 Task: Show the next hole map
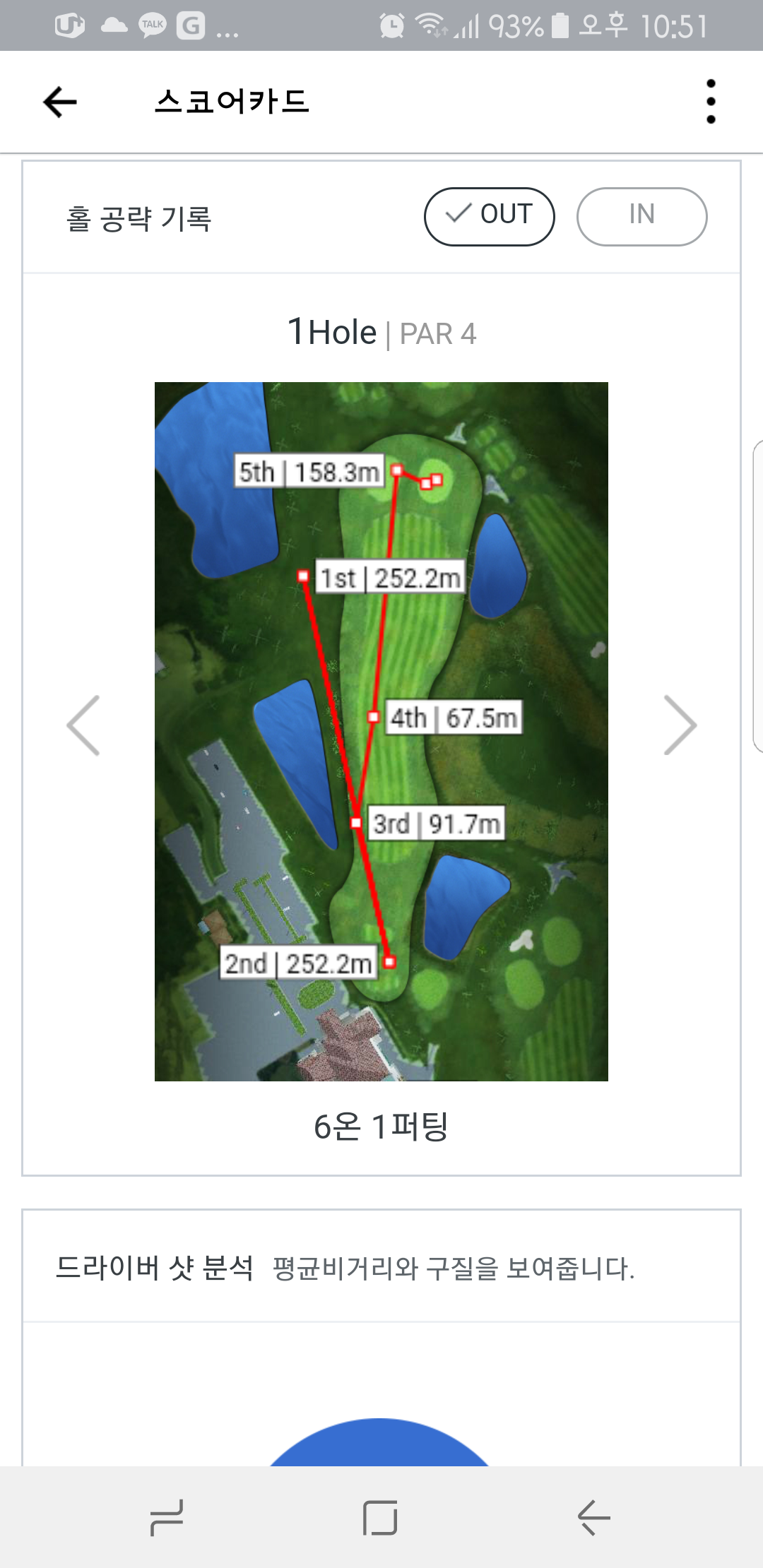click(680, 725)
